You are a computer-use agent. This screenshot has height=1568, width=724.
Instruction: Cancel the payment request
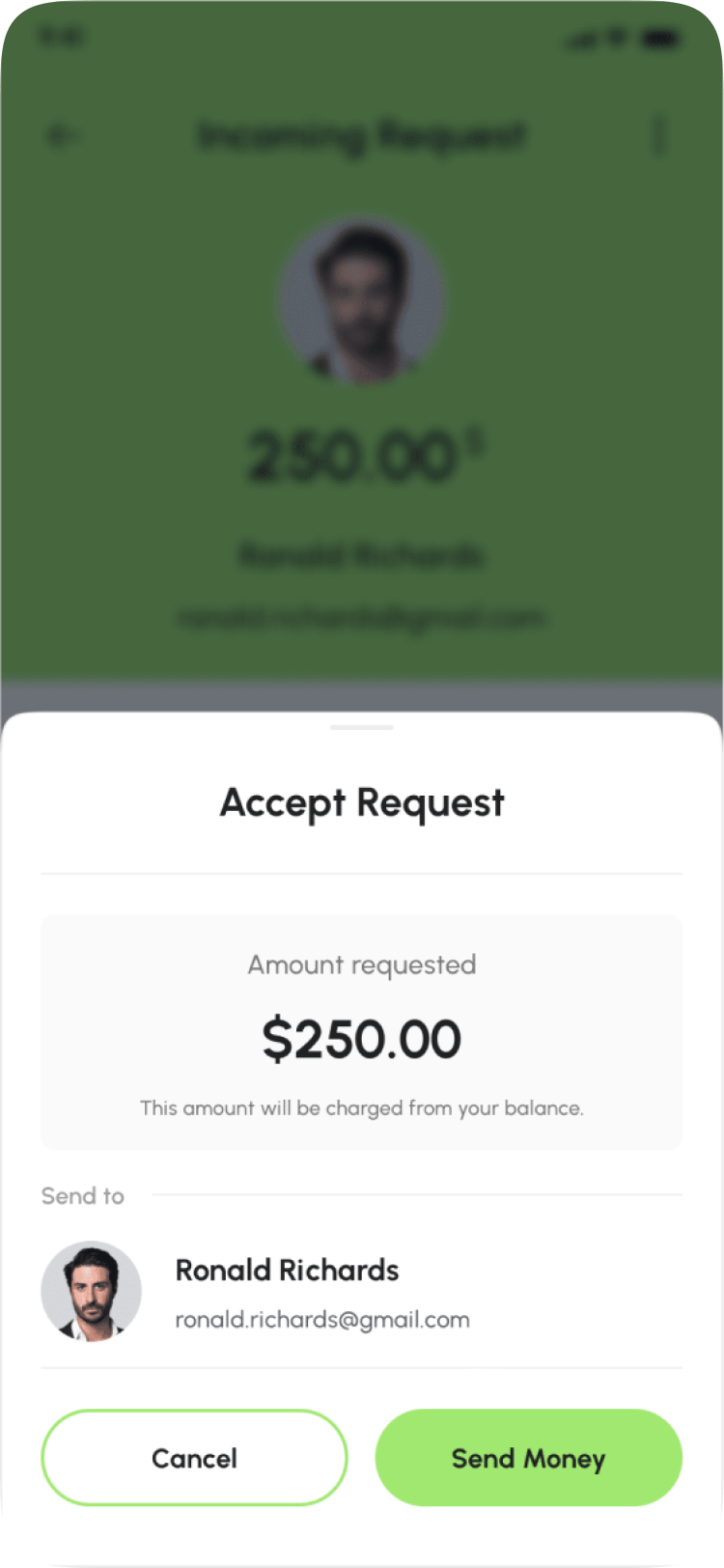point(194,1457)
